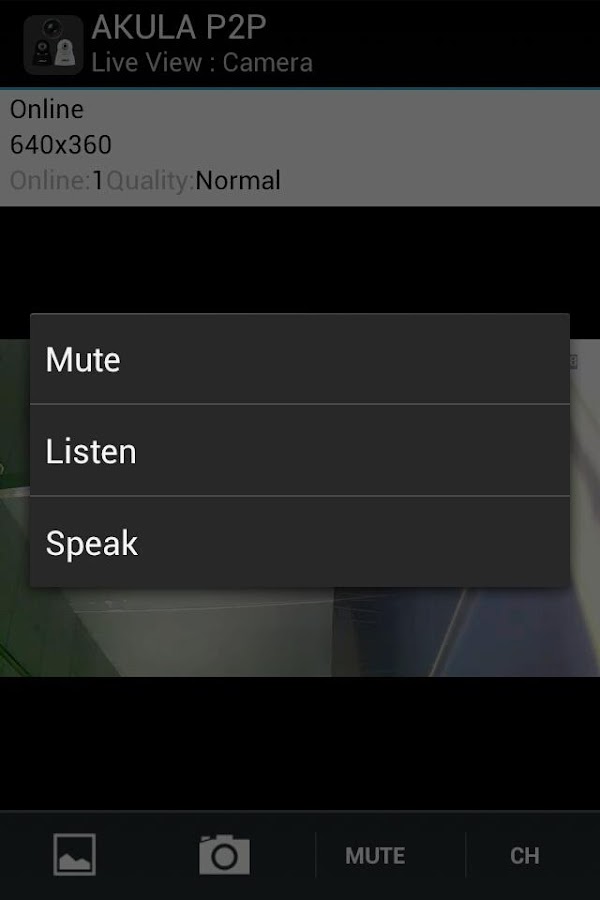600x900 pixels.
Task: Select Mute from the popup menu
Action: click(x=300, y=360)
